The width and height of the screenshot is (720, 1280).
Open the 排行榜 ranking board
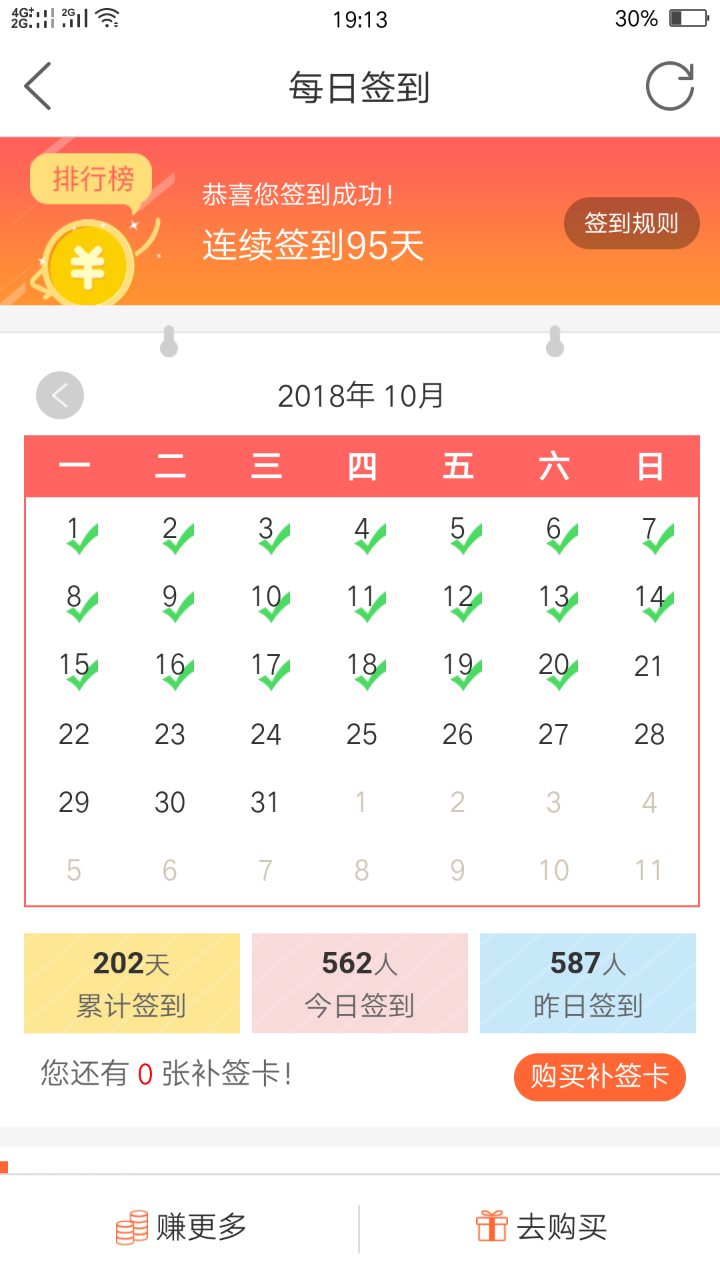coord(92,180)
